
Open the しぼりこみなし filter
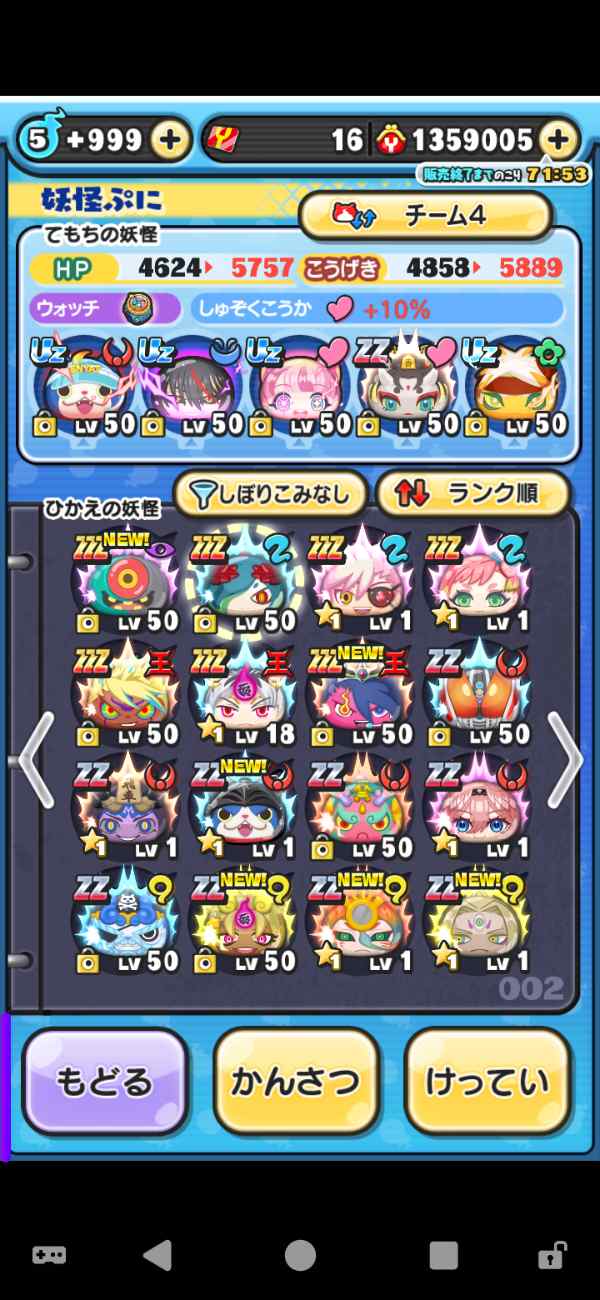pos(270,493)
